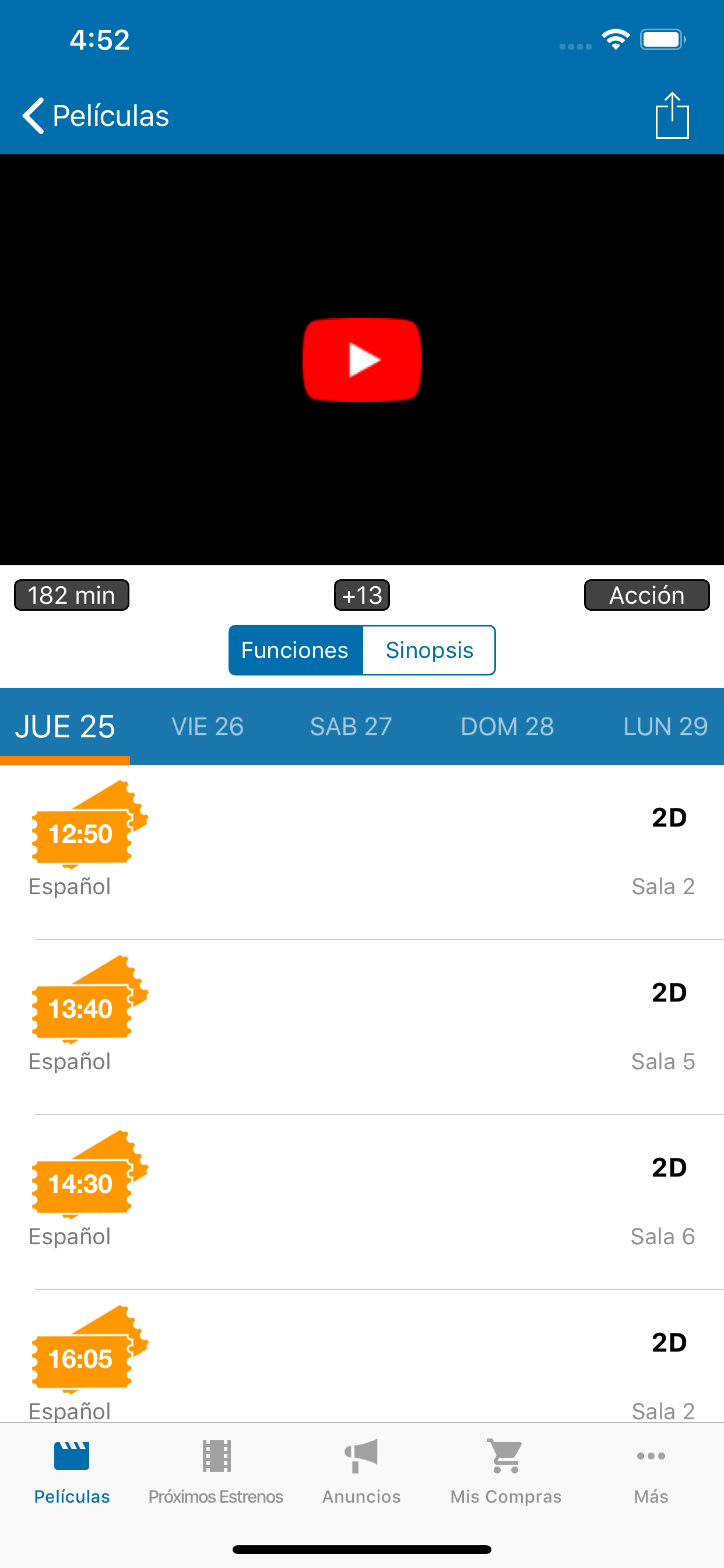Go back to Películas list
Screen dimensions: 724x1568
pos(96,115)
